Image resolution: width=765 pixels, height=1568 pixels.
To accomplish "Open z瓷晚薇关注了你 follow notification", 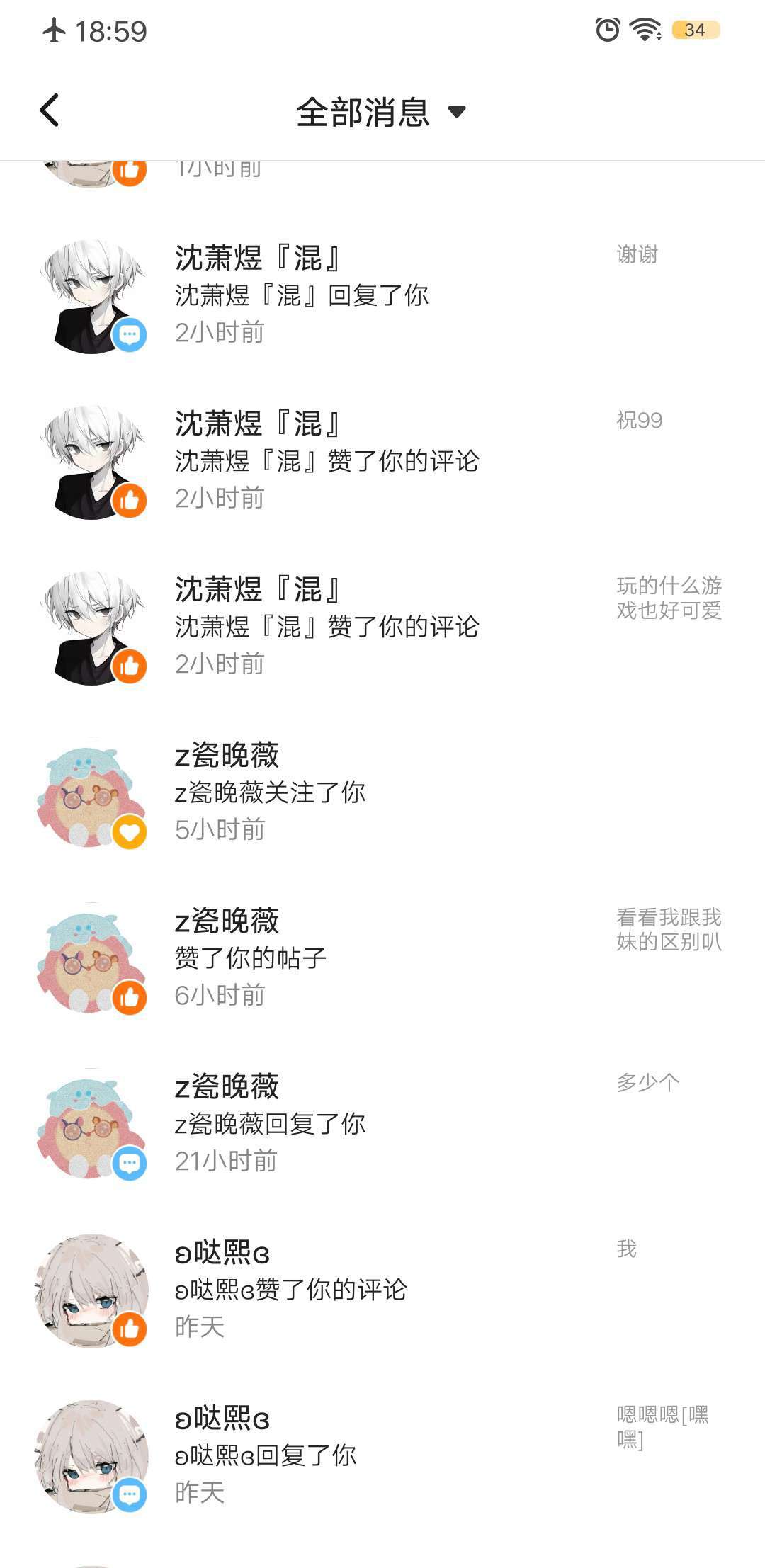I will pyautogui.click(x=382, y=792).
